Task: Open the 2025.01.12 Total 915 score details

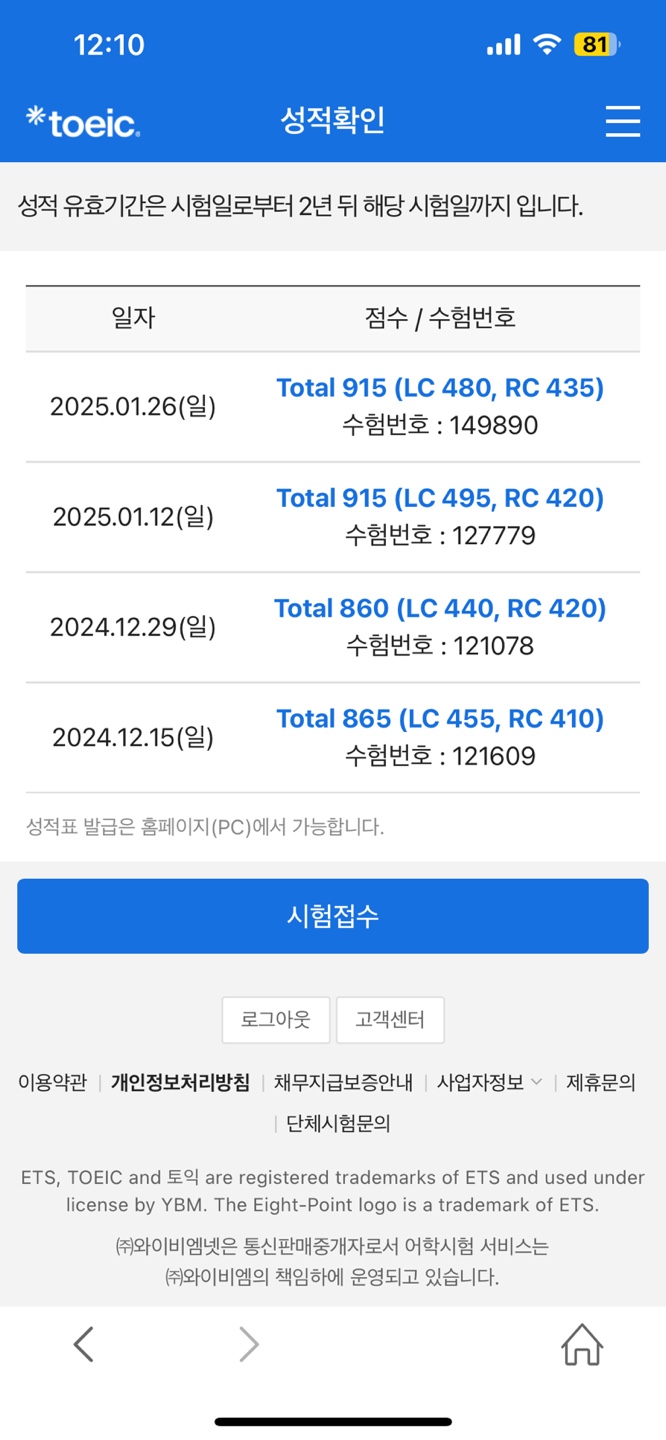Action: tap(439, 498)
